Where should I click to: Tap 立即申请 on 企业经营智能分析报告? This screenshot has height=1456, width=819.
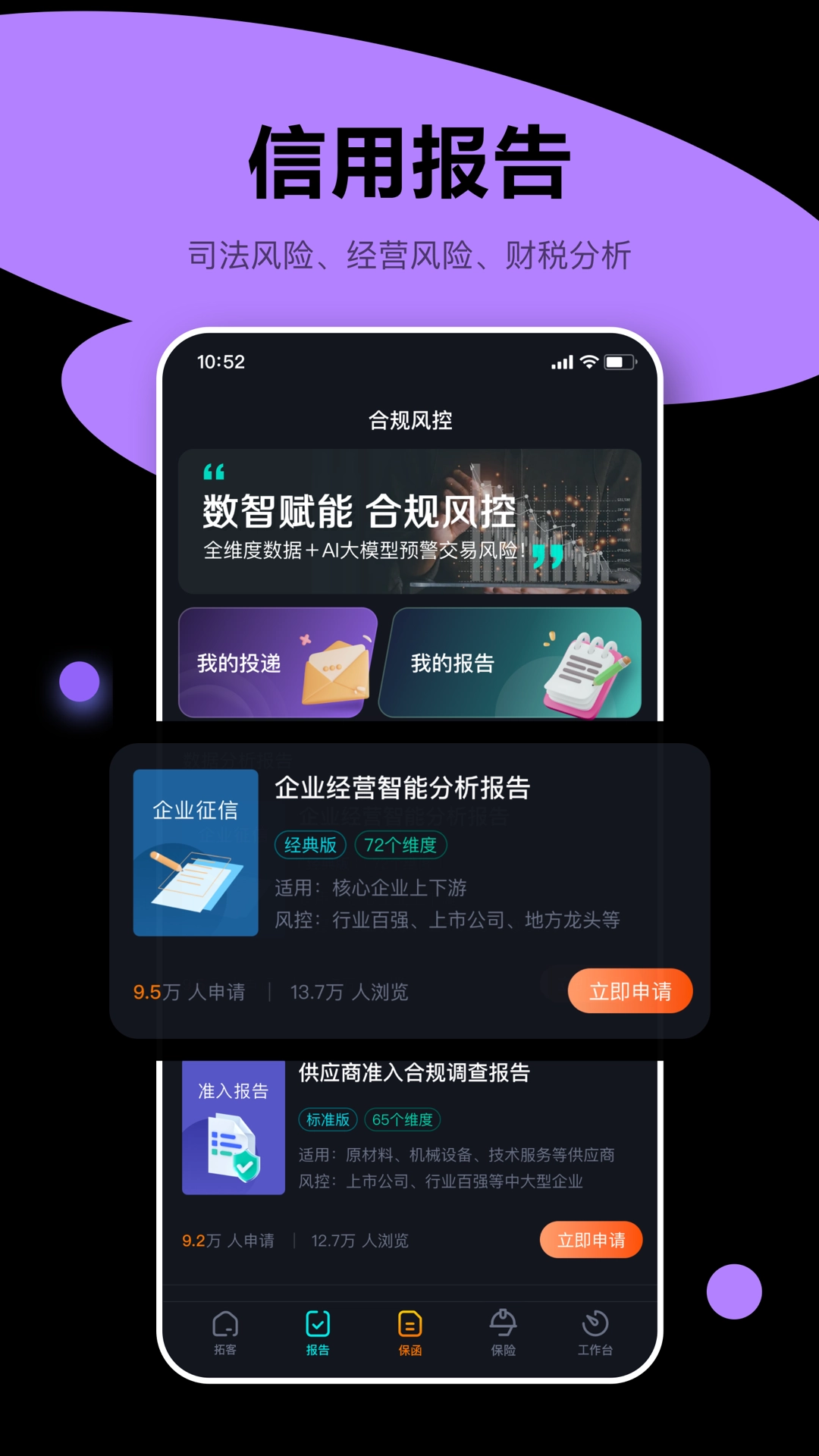click(x=629, y=990)
